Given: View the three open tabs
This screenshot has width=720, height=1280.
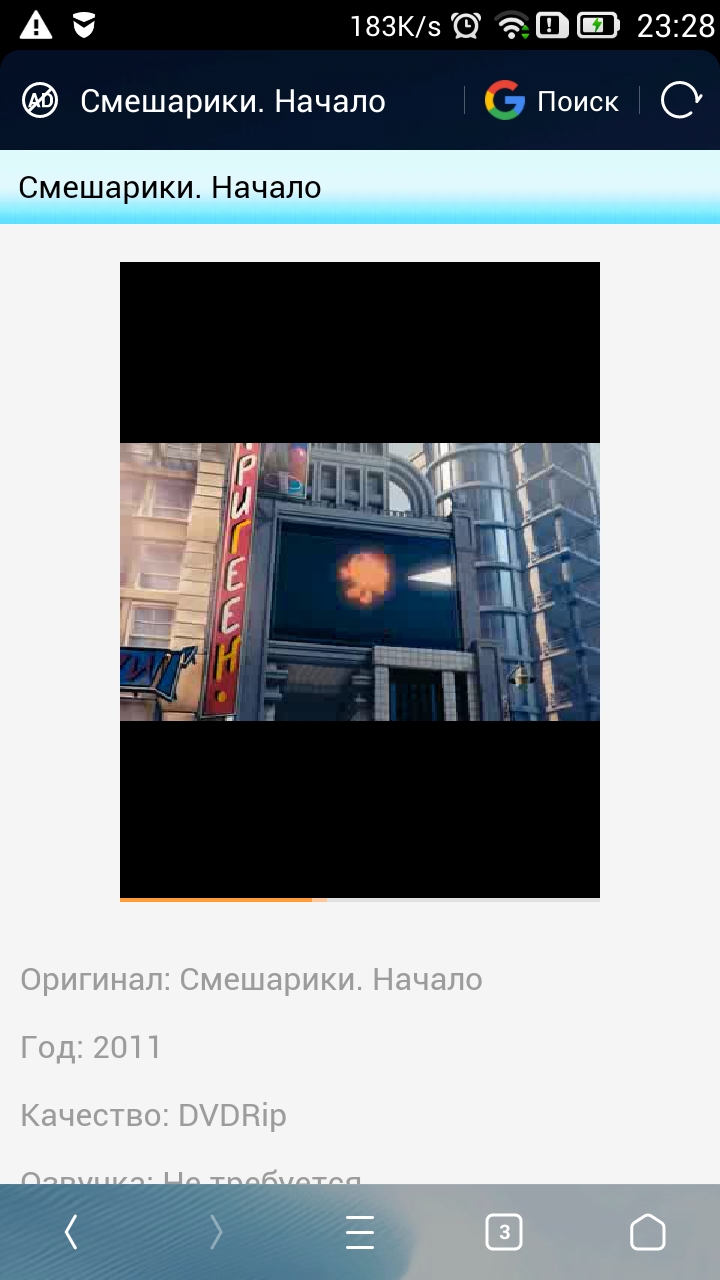Looking at the screenshot, I should (x=504, y=1233).
